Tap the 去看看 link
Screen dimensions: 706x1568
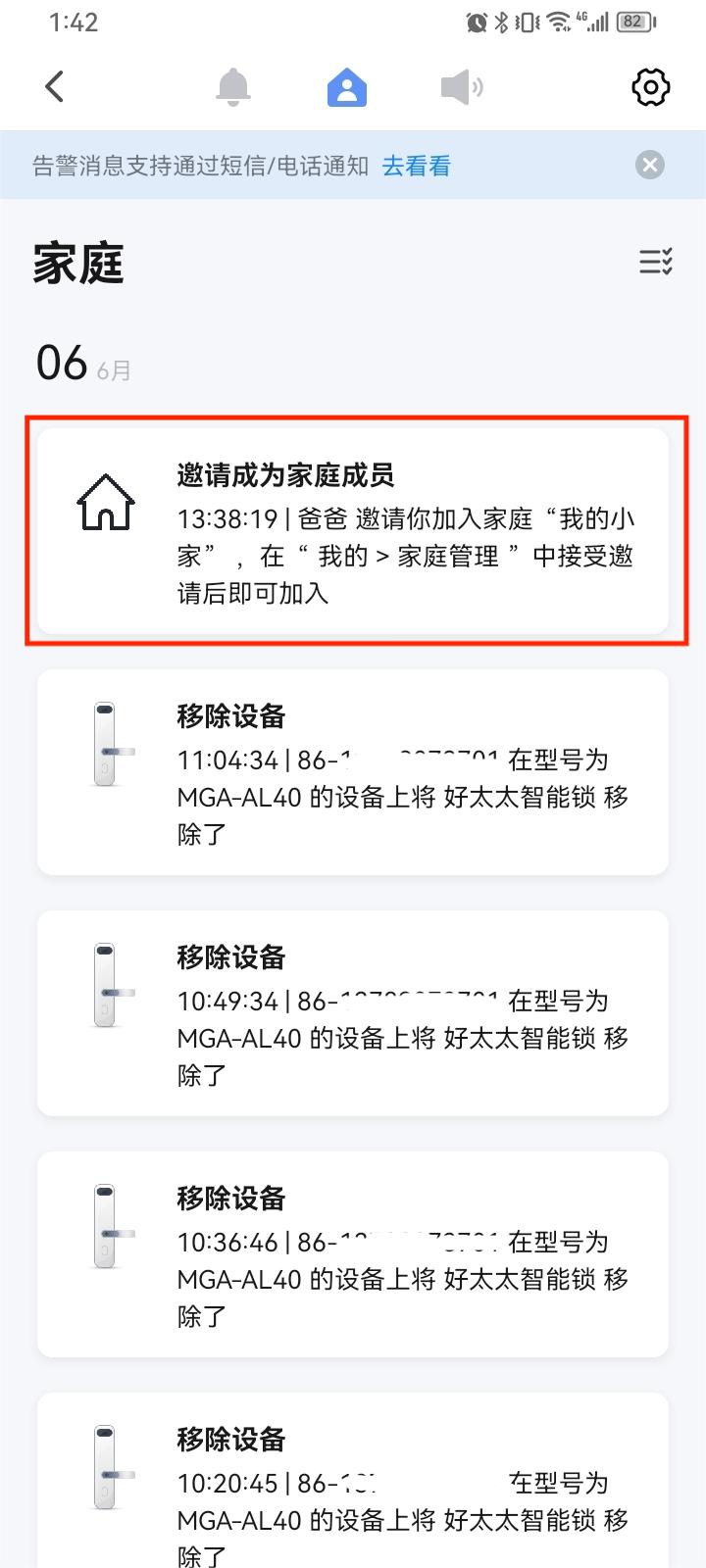pyautogui.click(x=416, y=166)
